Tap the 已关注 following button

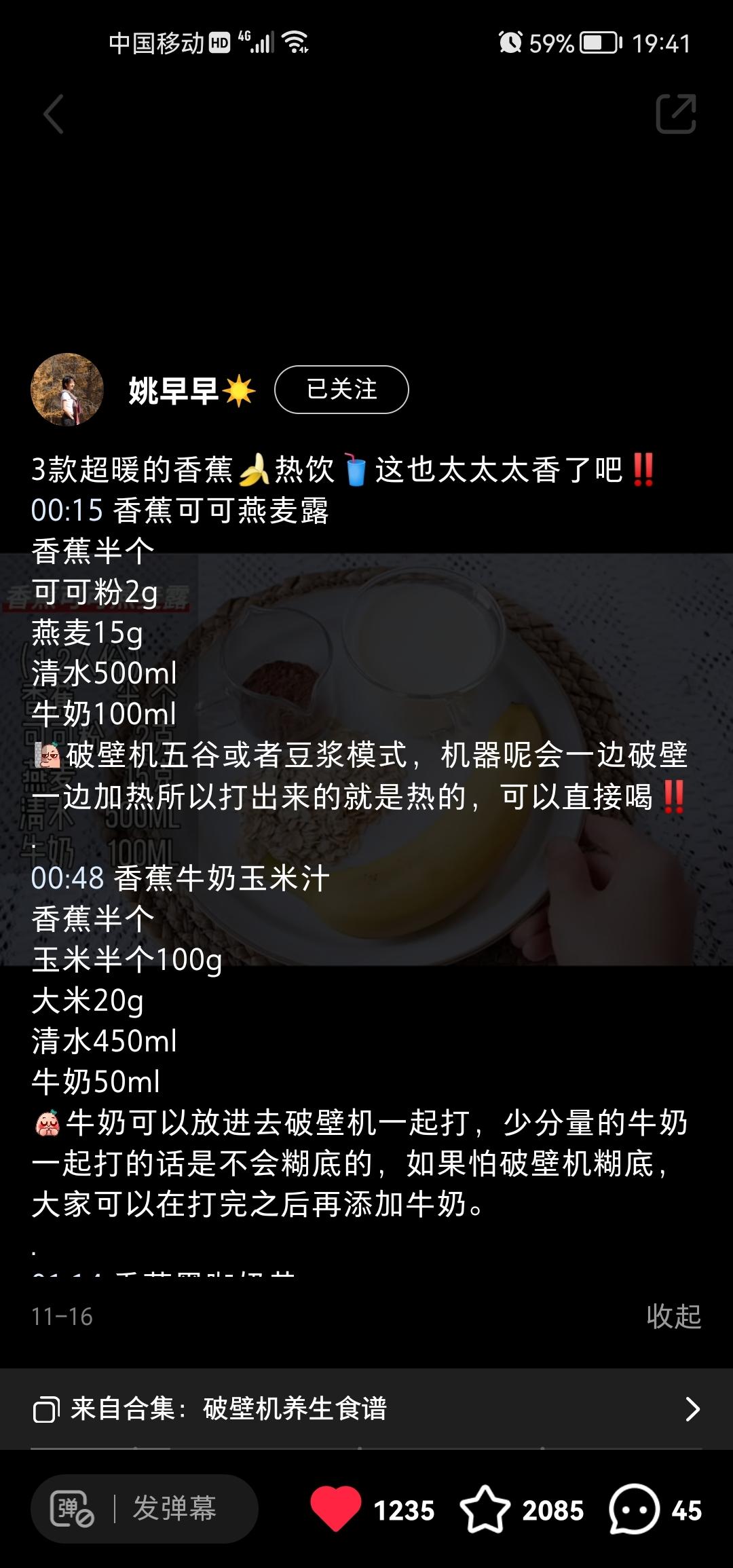pyautogui.click(x=341, y=390)
